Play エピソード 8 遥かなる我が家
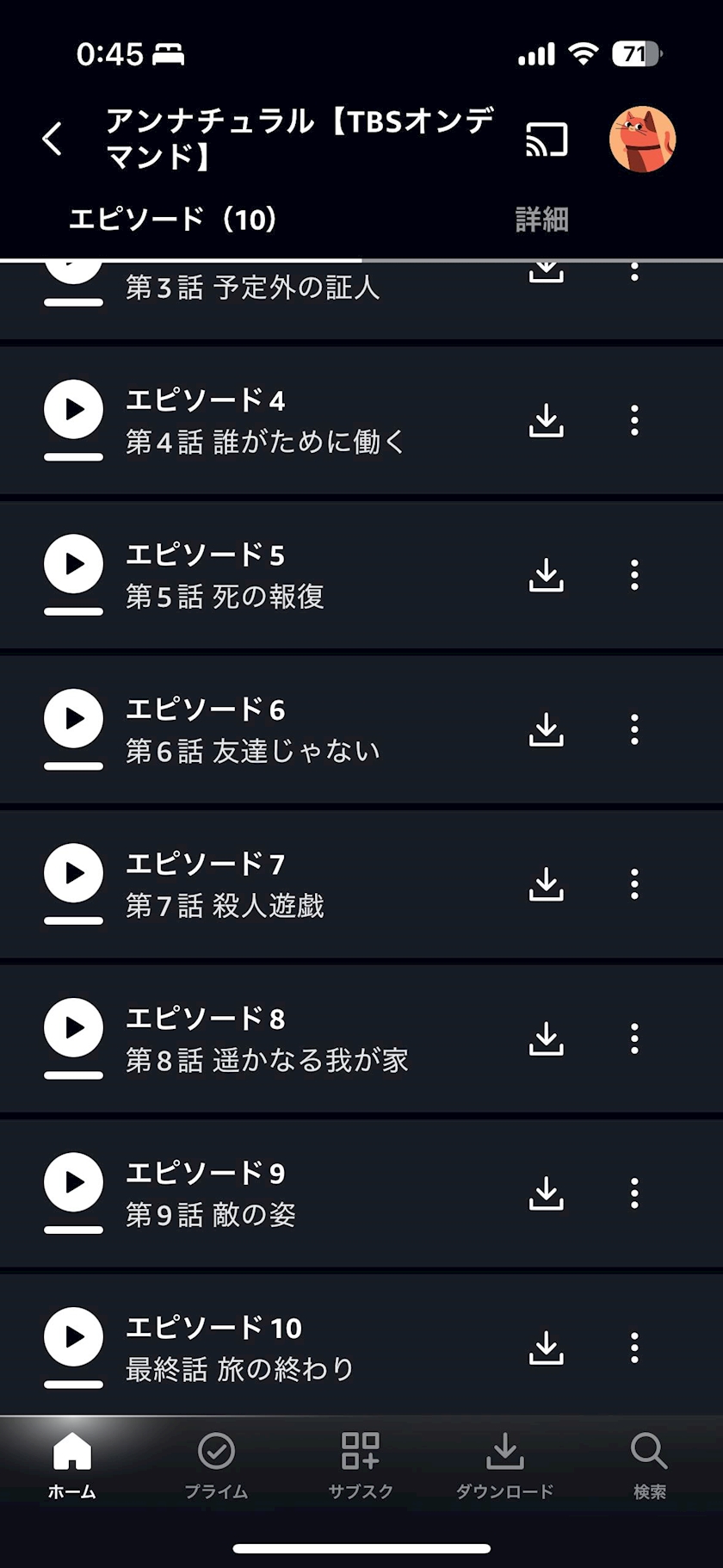This screenshot has height=1568, width=723. tap(74, 1027)
